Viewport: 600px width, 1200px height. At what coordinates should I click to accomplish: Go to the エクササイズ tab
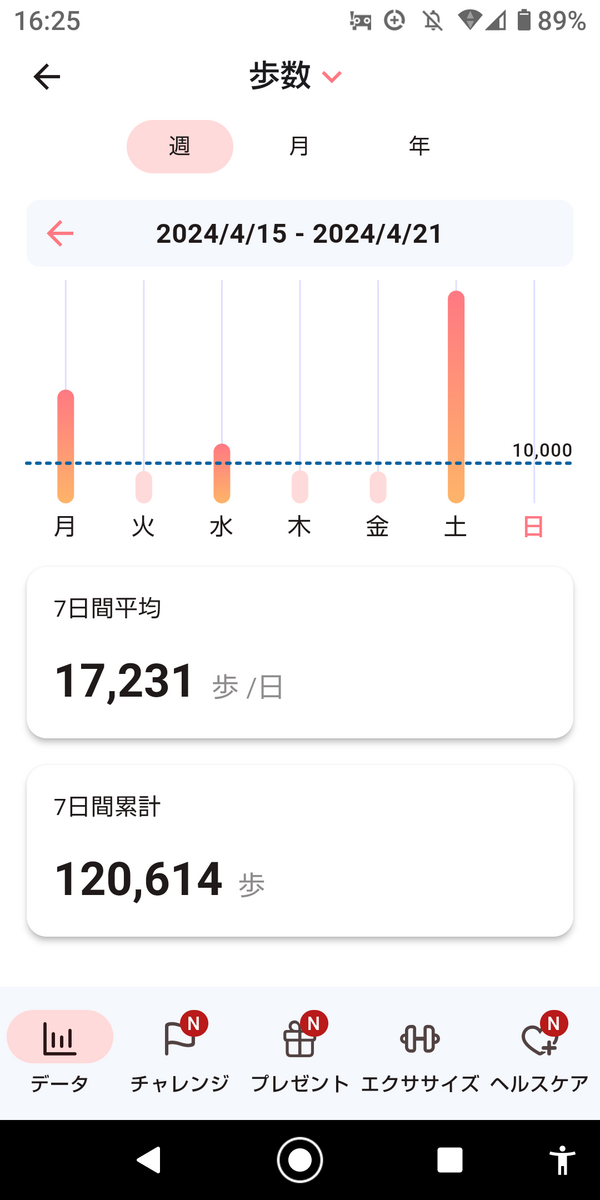tap(420, 1052)
